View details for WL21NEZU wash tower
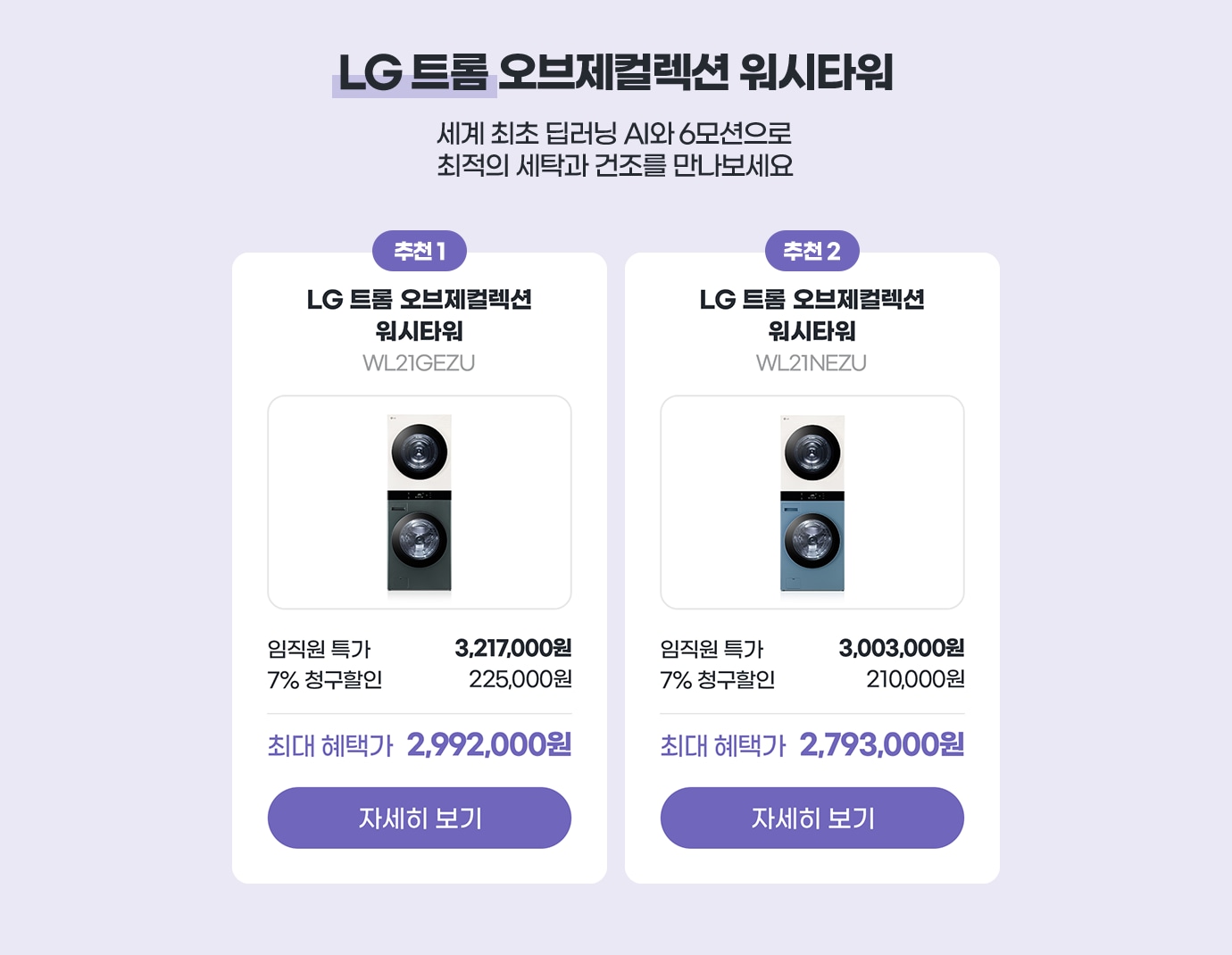This screenshot has height=955, width=1232. tap(812, 818)
